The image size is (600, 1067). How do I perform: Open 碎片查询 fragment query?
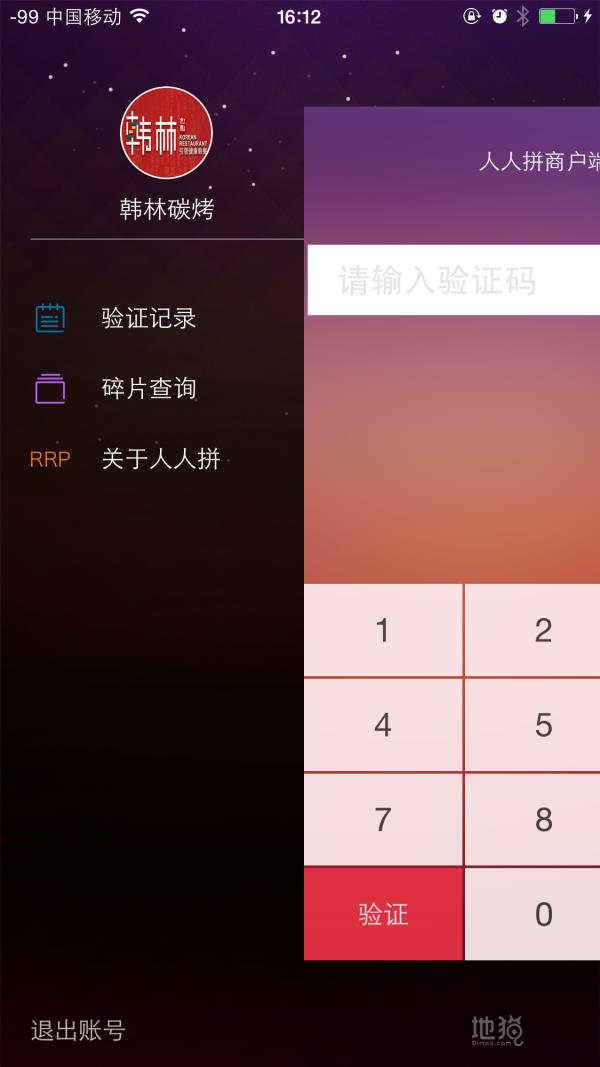click(148, 389)
